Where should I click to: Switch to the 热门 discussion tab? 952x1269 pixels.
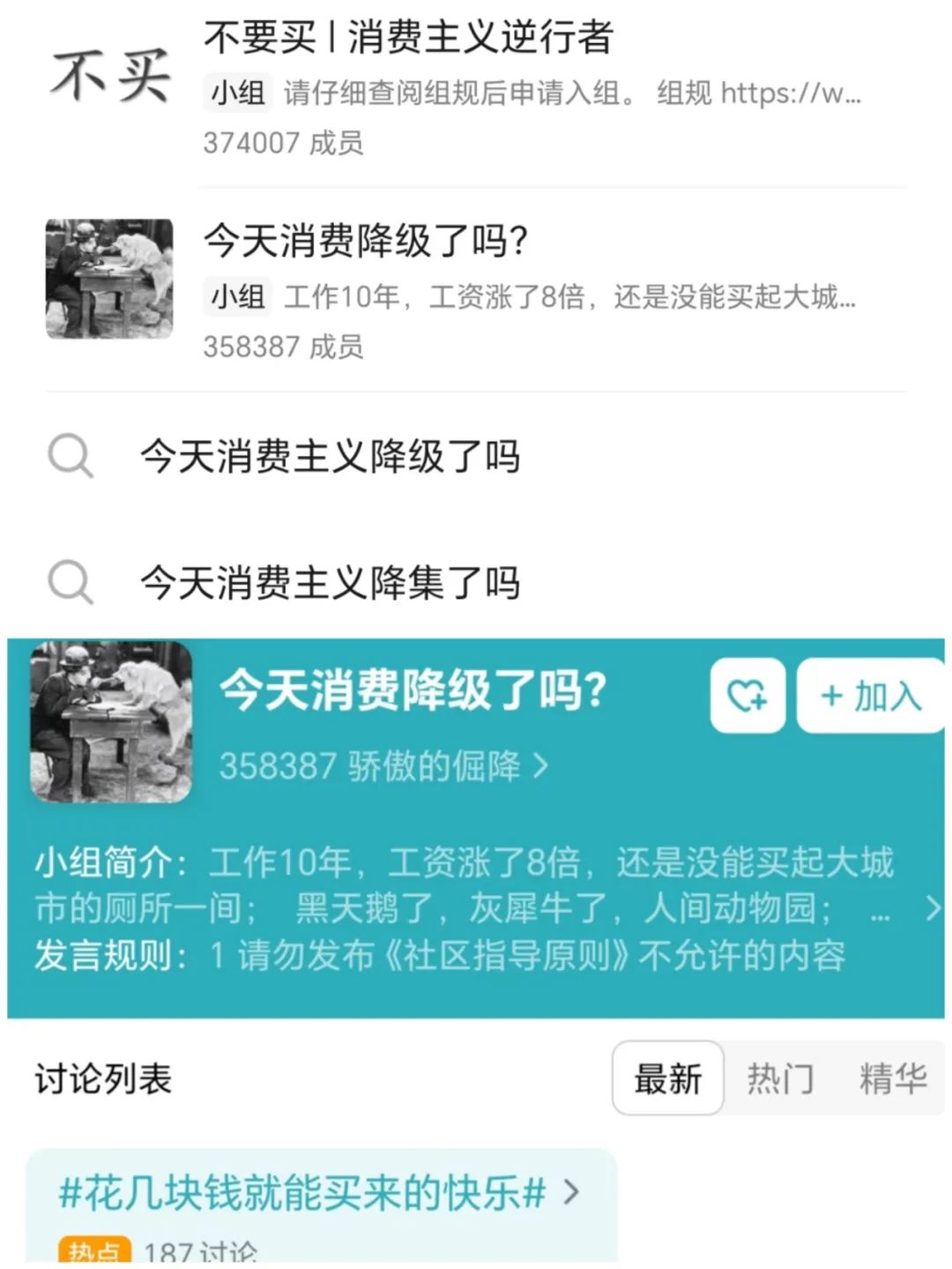779,1078
